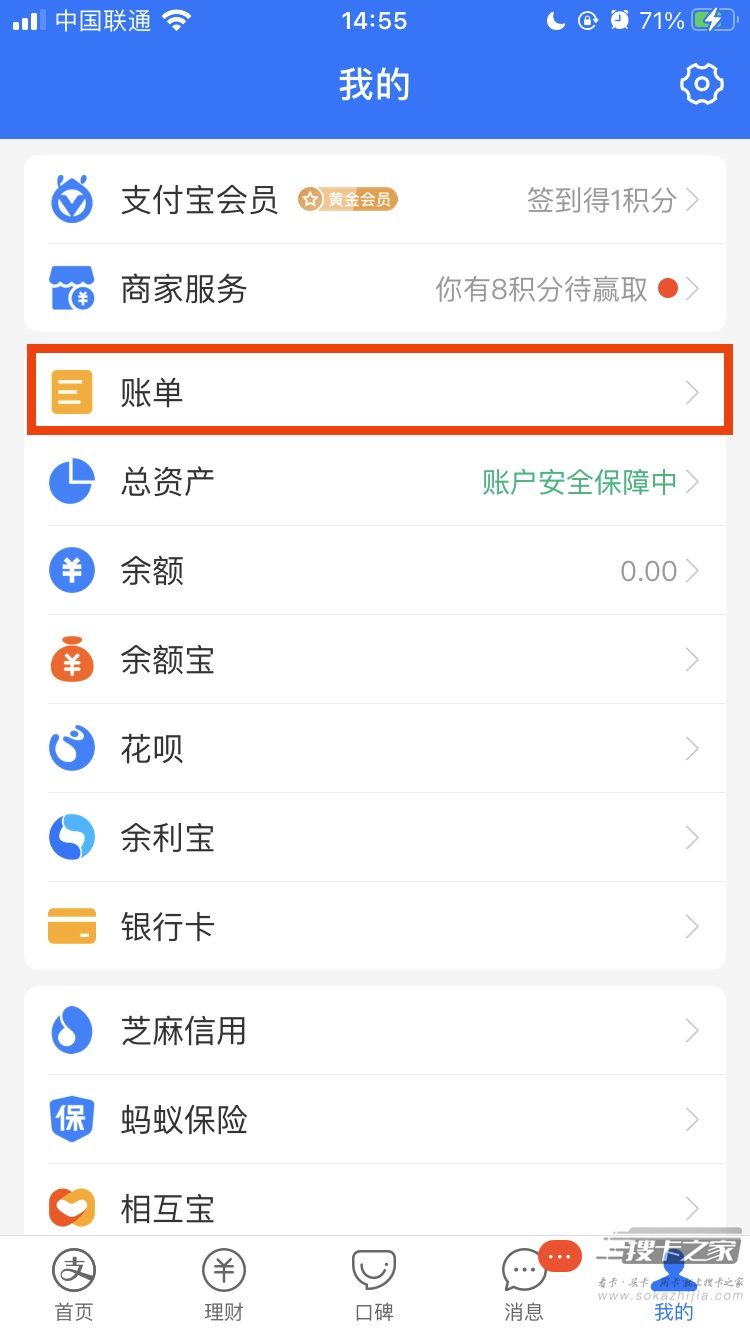Viewport: 750px width, 1334px height.
Task: View 总资产 total assets
Action: click(375, 482)
